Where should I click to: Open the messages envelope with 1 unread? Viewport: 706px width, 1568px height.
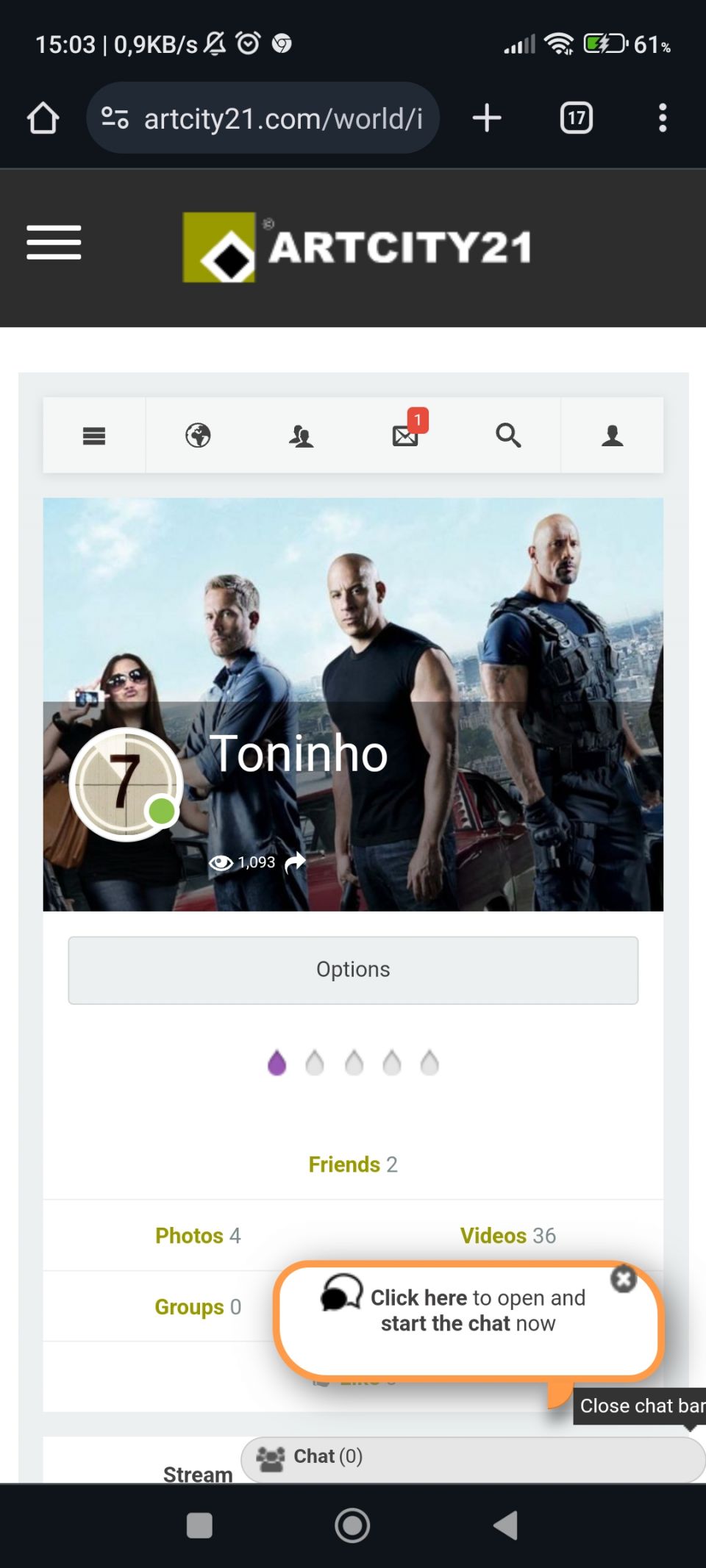pyautogui.click(x=405, y=436)
